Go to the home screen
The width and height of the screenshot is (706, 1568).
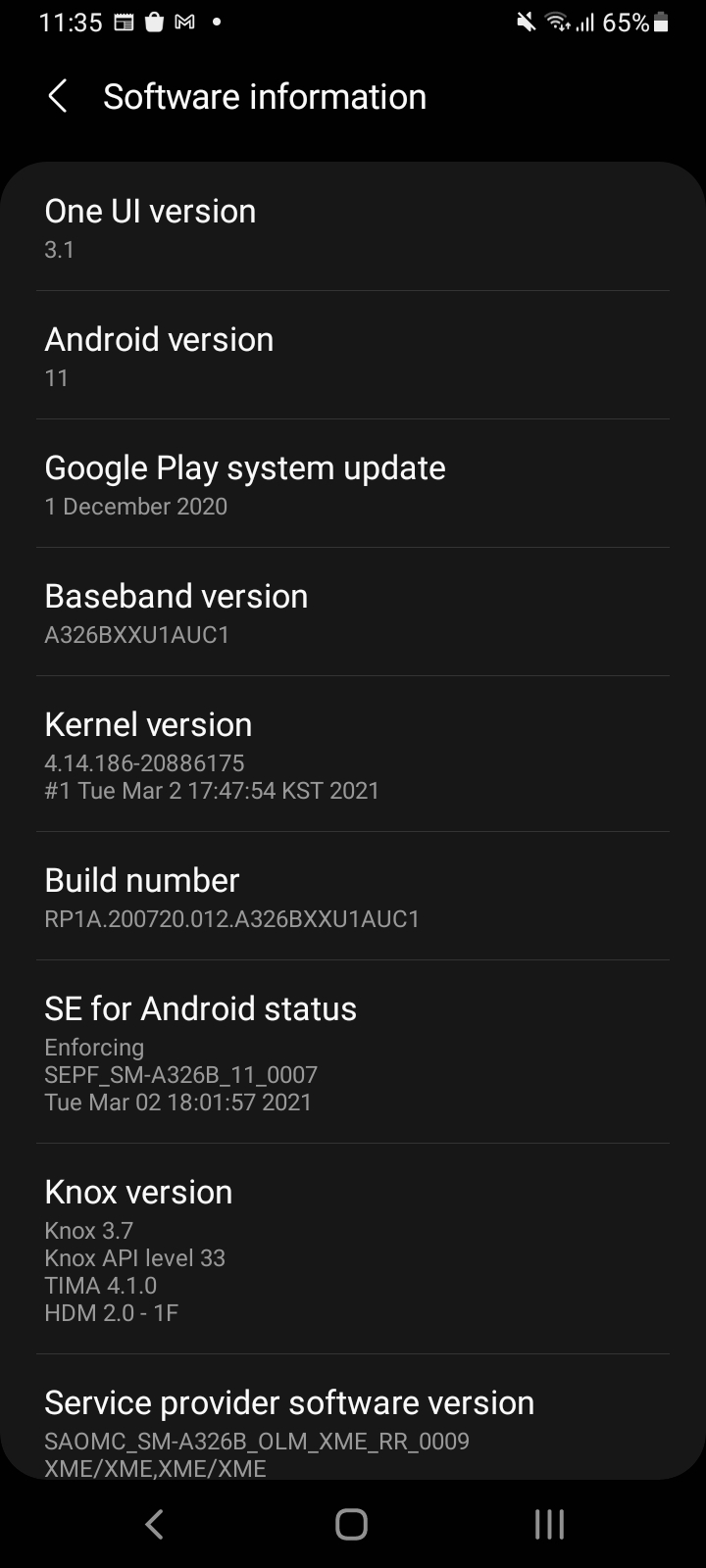click(x=352, y=1524)
